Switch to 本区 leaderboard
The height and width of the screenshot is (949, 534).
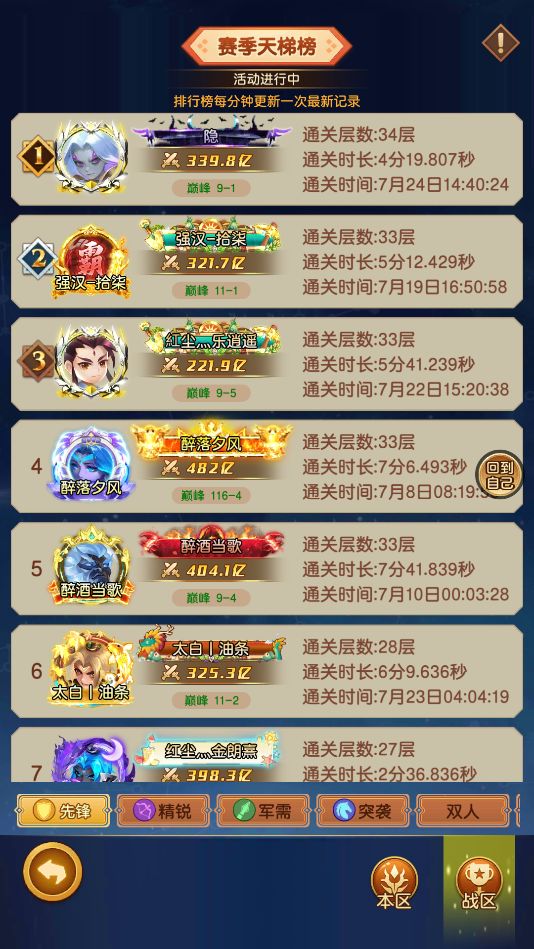click(394, 883)
